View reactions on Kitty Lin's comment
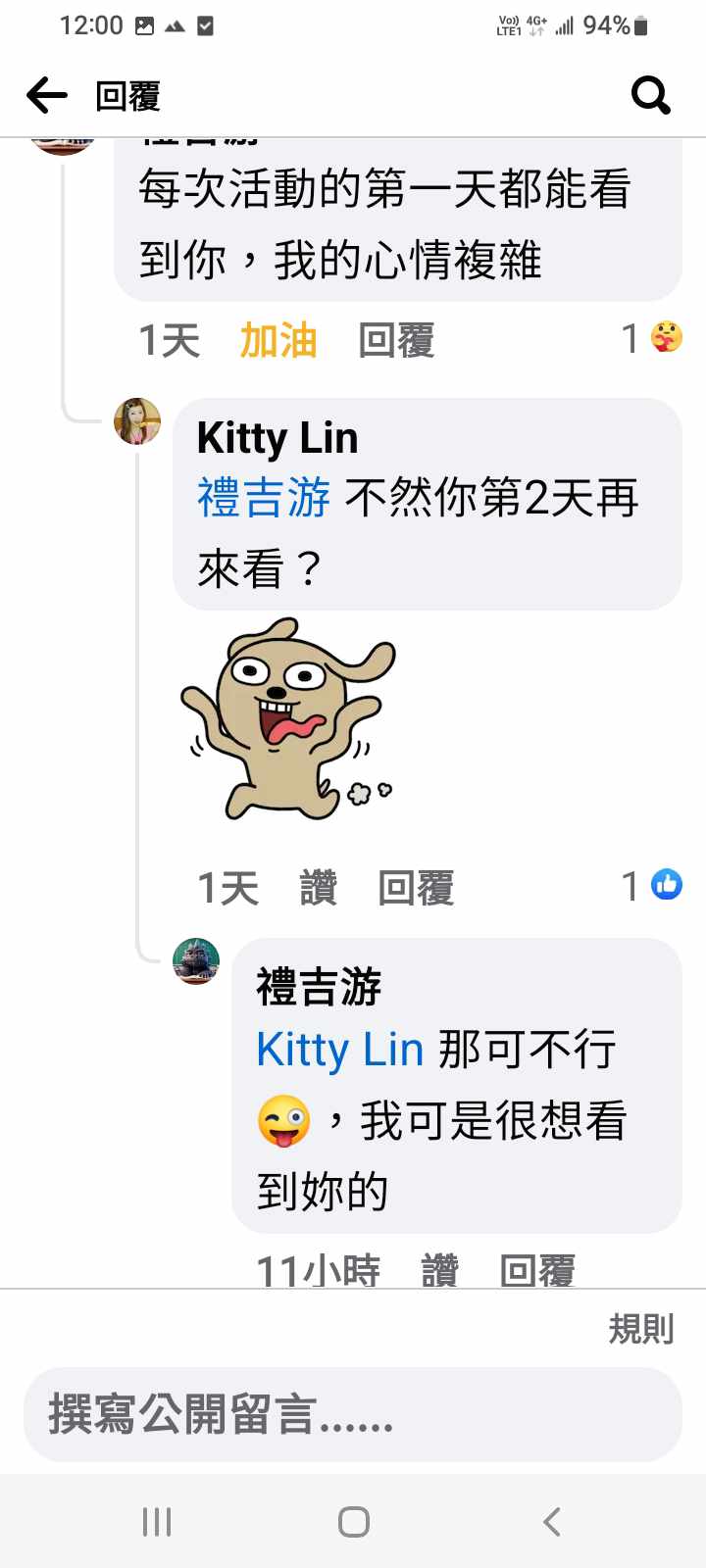This screenshot has height=1568, width=706. coord(652,886)
